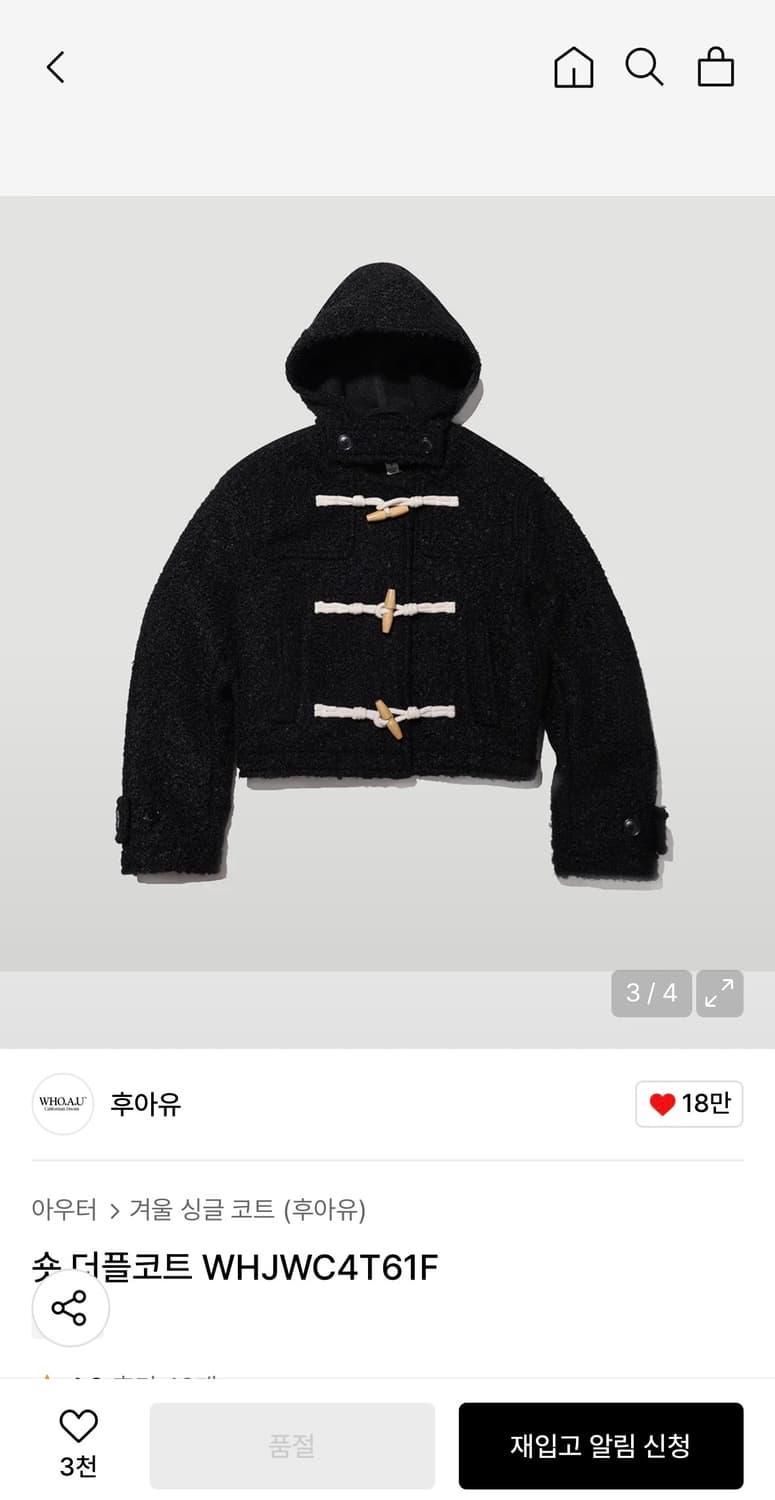Open brand page via 후아유 link
Screen dimensions: 775x1500
click(x=144, y=1104)
